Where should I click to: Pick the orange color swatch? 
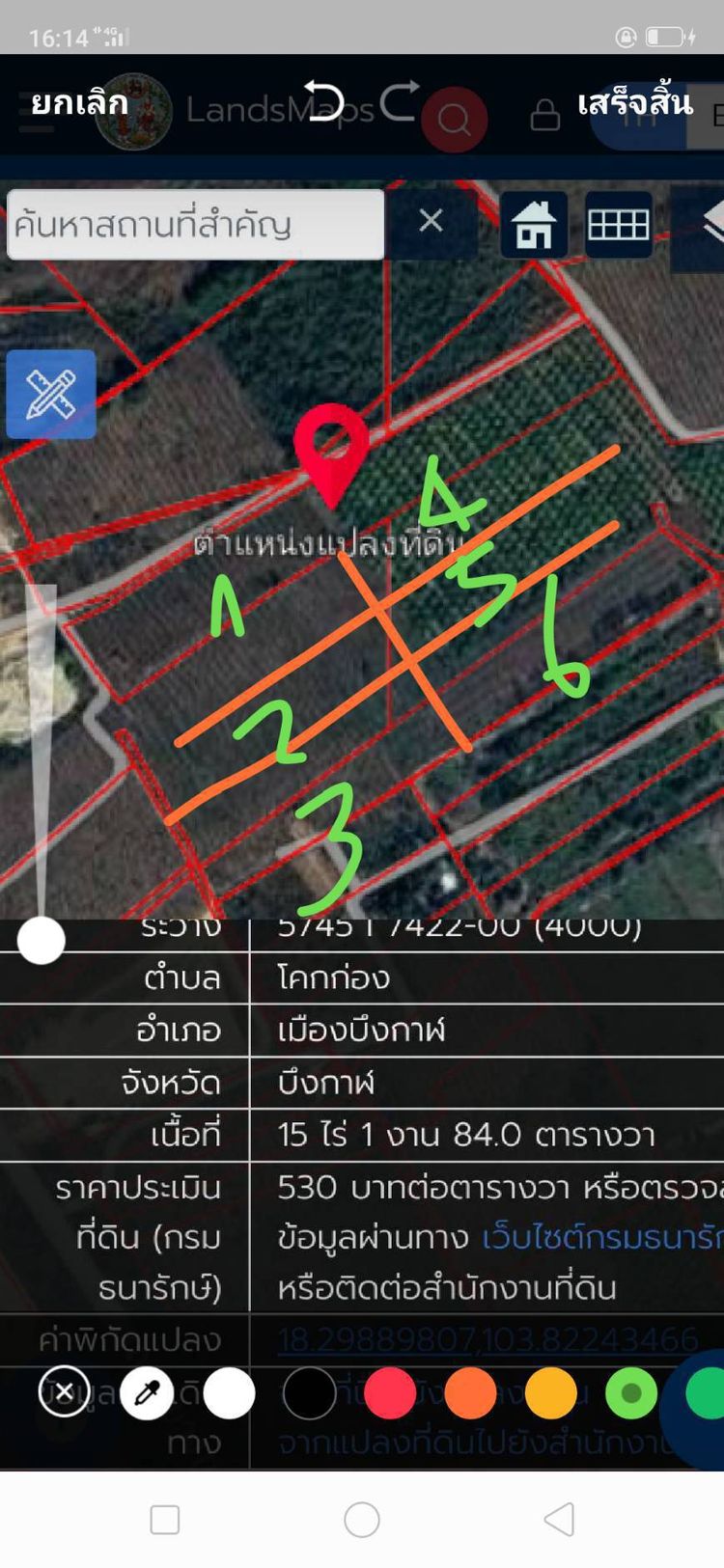(470, 1392)
